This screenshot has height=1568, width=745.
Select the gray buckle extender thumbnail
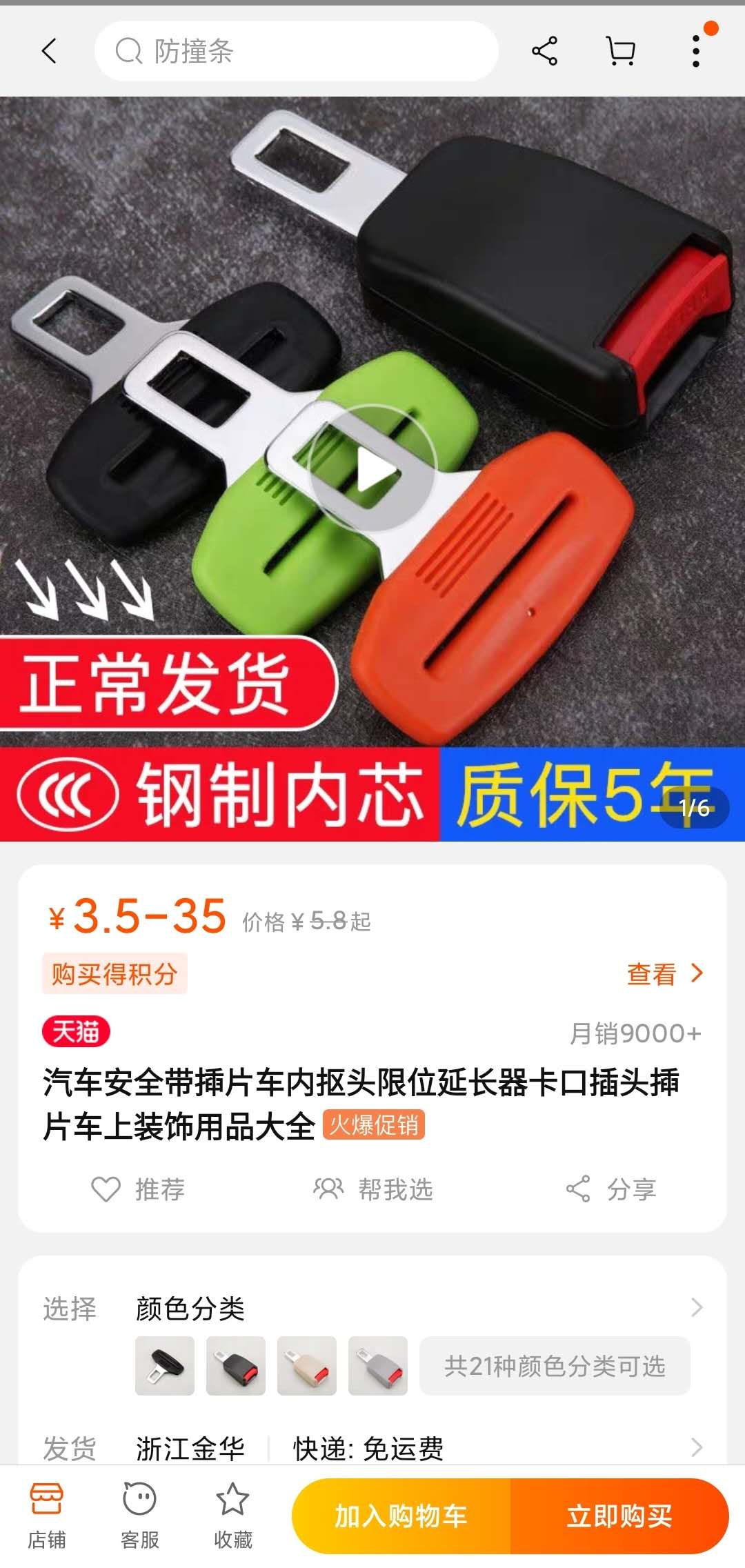378,1366
